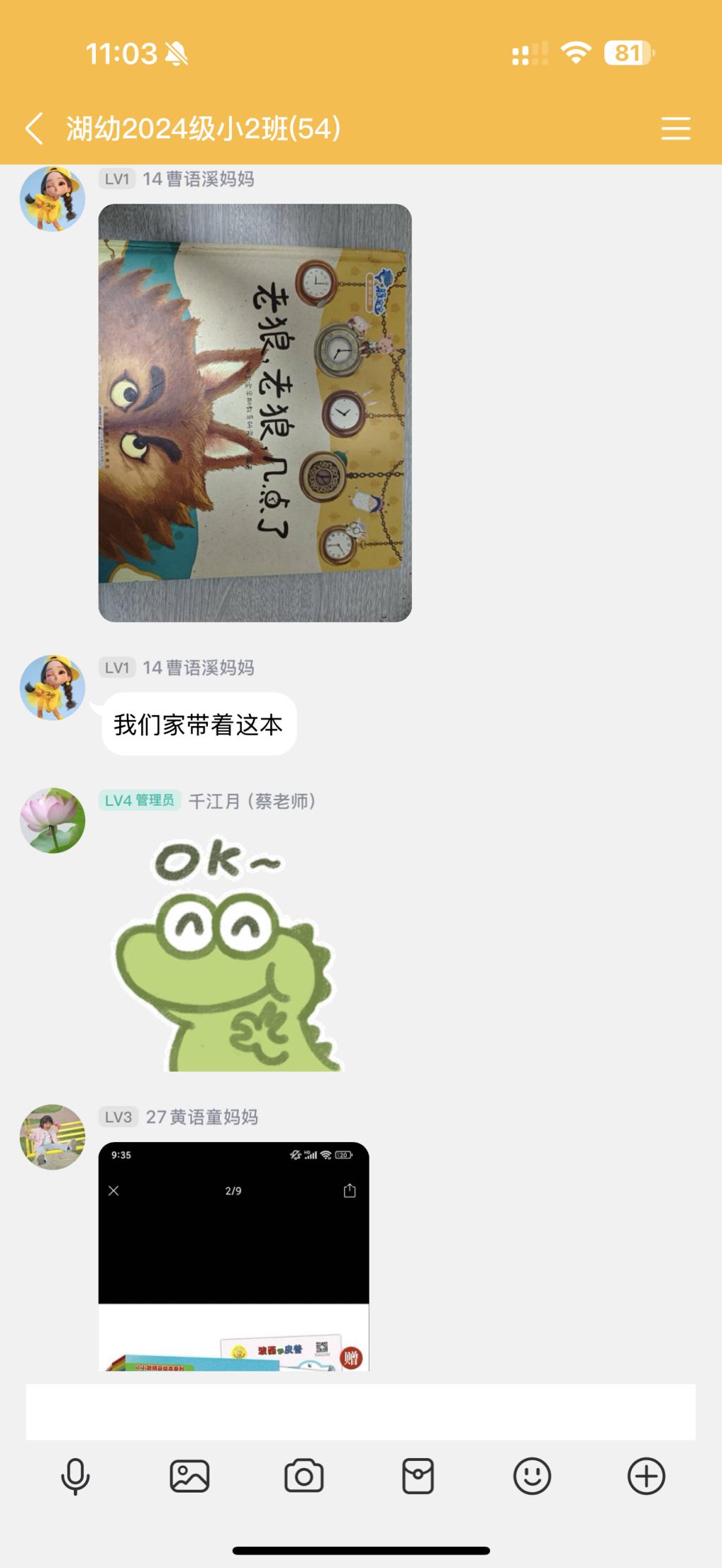
Task: Open the group menu hamburger icon
Action: 675,128
